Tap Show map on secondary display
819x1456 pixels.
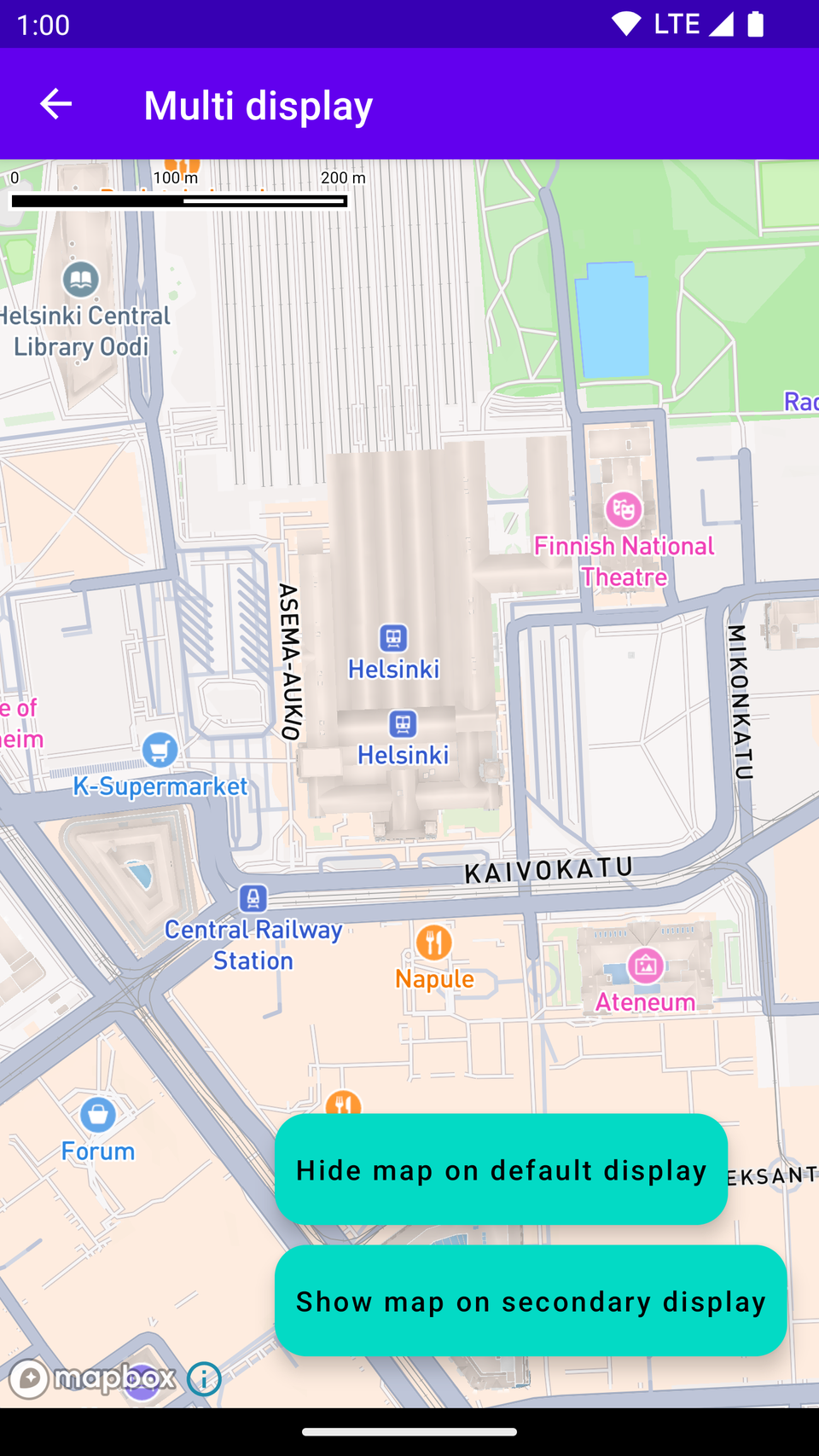pos(530,1301)
